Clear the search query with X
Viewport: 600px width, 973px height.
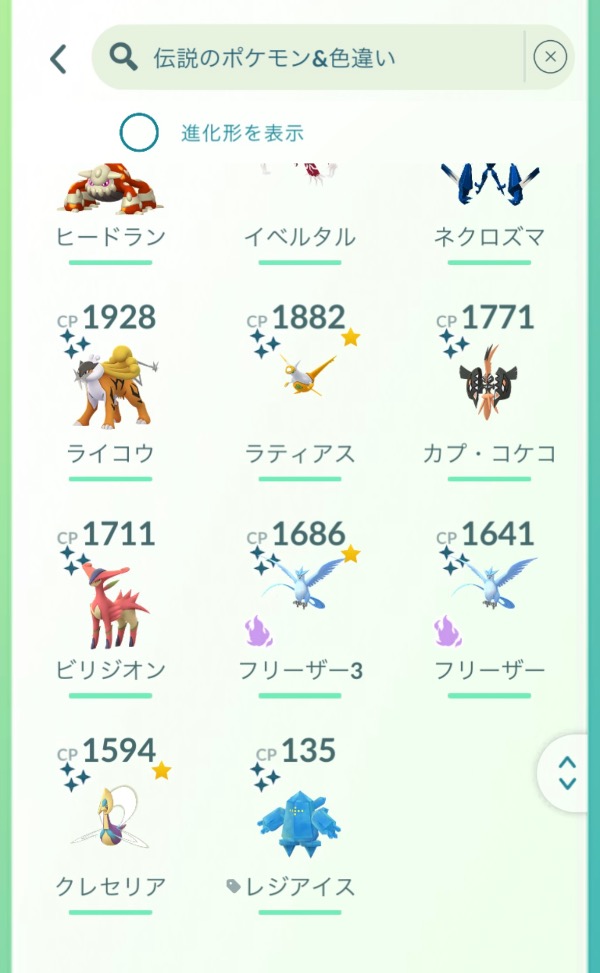tap(550, 58)
